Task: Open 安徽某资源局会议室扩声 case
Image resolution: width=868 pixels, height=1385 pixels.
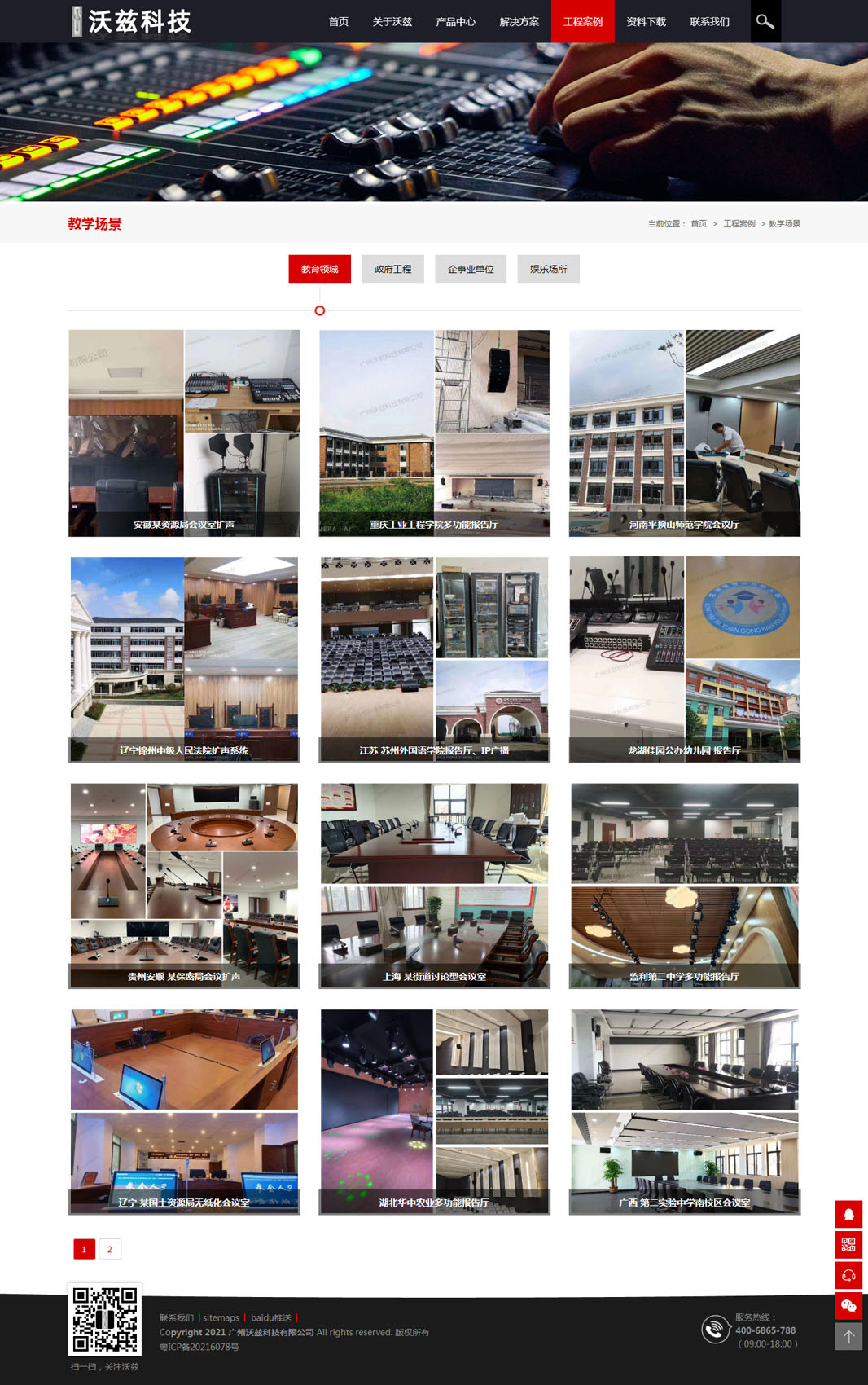Action: (184, 433)
